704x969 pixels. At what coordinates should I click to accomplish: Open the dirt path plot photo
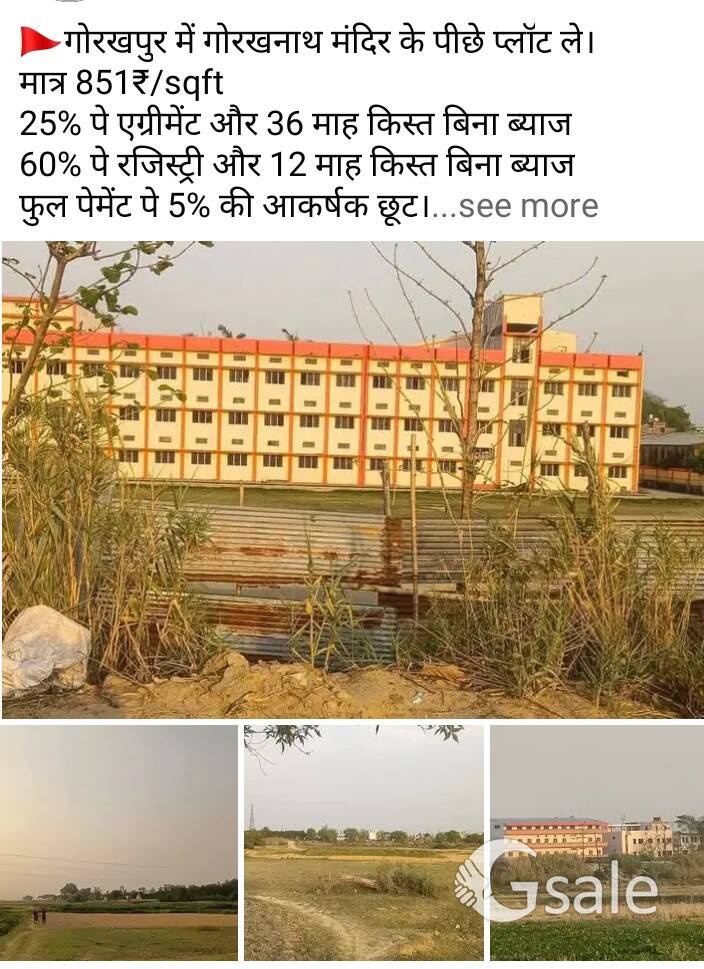click(364, 843)
